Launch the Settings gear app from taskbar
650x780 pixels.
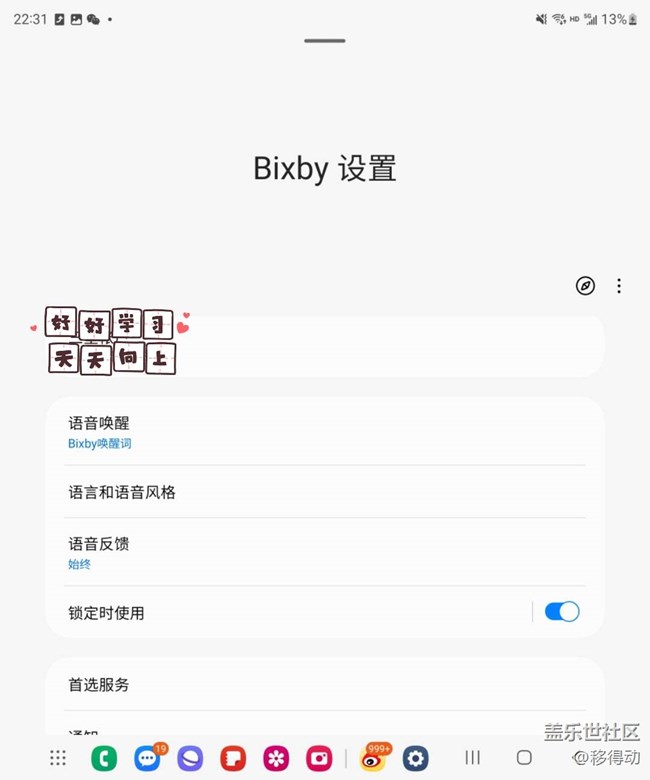416,758
